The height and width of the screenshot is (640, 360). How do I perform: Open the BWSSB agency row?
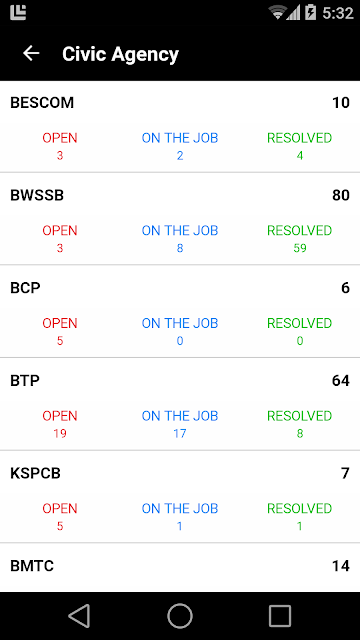click(x=180, y=219)
